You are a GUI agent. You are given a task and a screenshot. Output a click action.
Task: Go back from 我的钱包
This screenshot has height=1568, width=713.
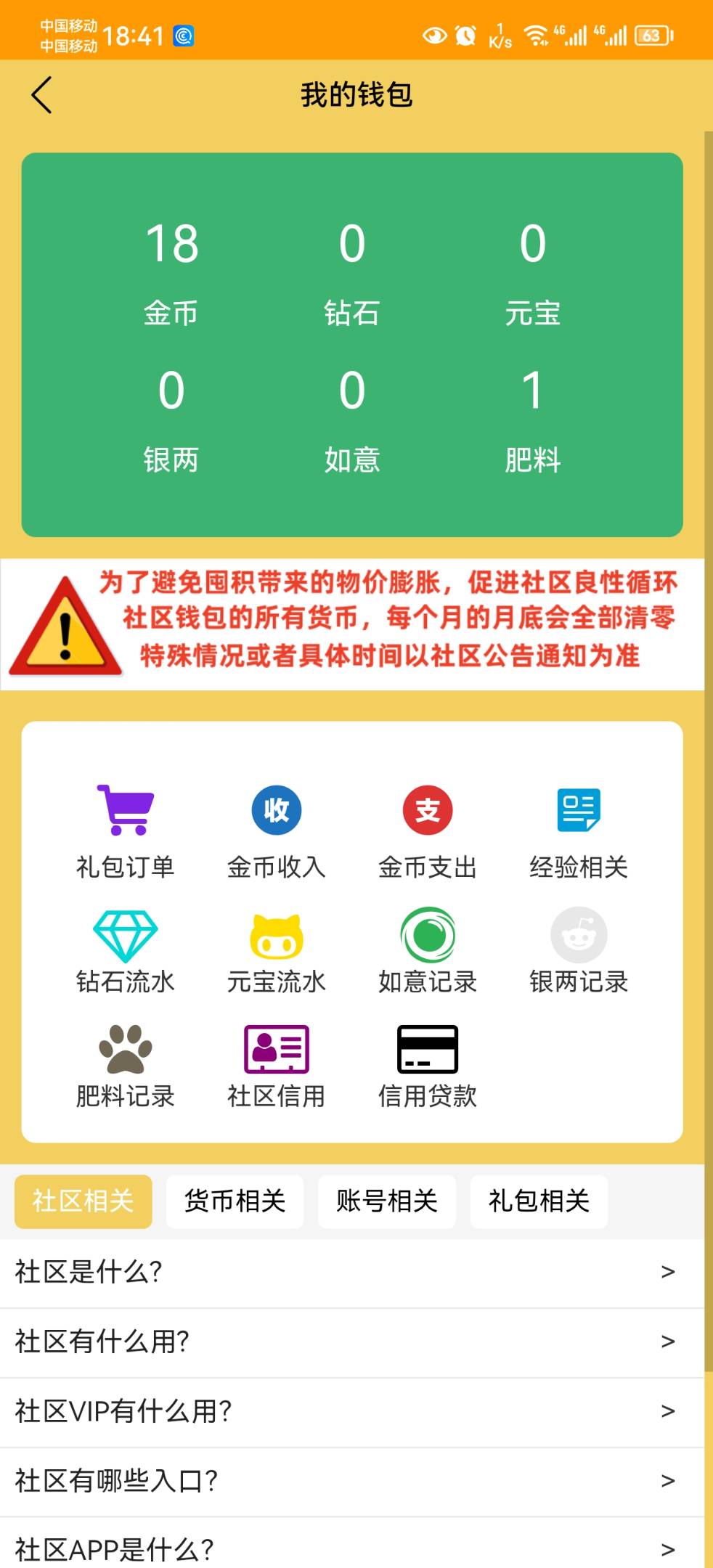42,95
